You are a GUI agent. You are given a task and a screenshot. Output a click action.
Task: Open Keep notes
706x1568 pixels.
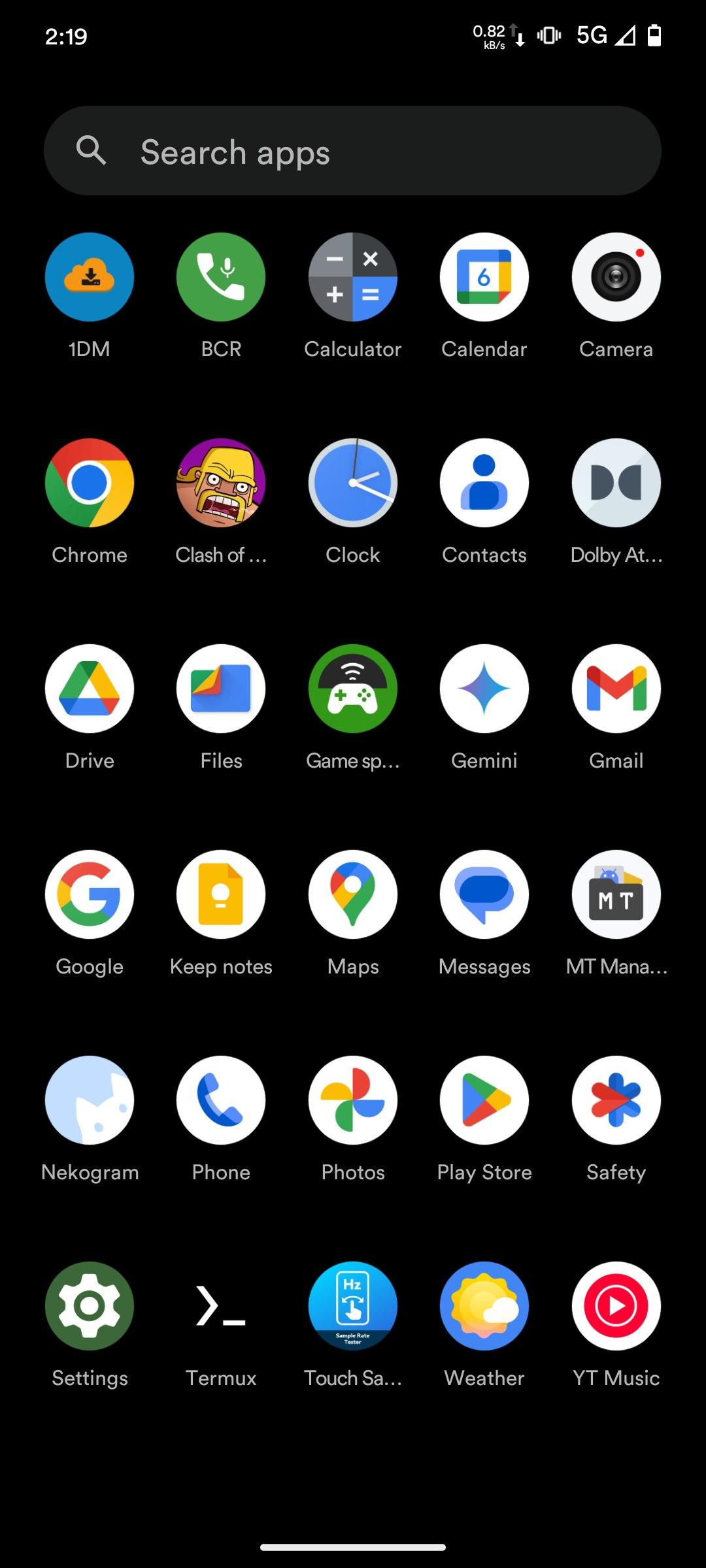(x=221, y=894)
